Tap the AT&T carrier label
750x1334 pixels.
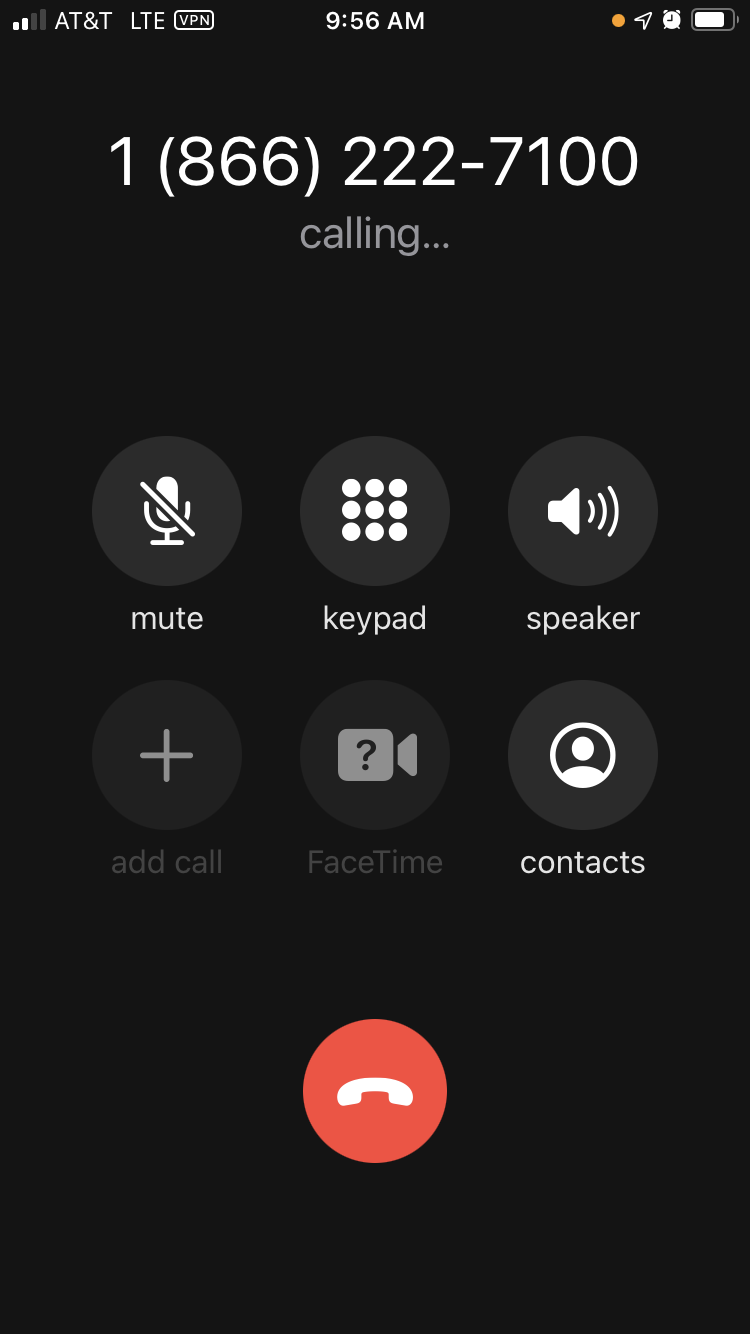tap(85, 20)
